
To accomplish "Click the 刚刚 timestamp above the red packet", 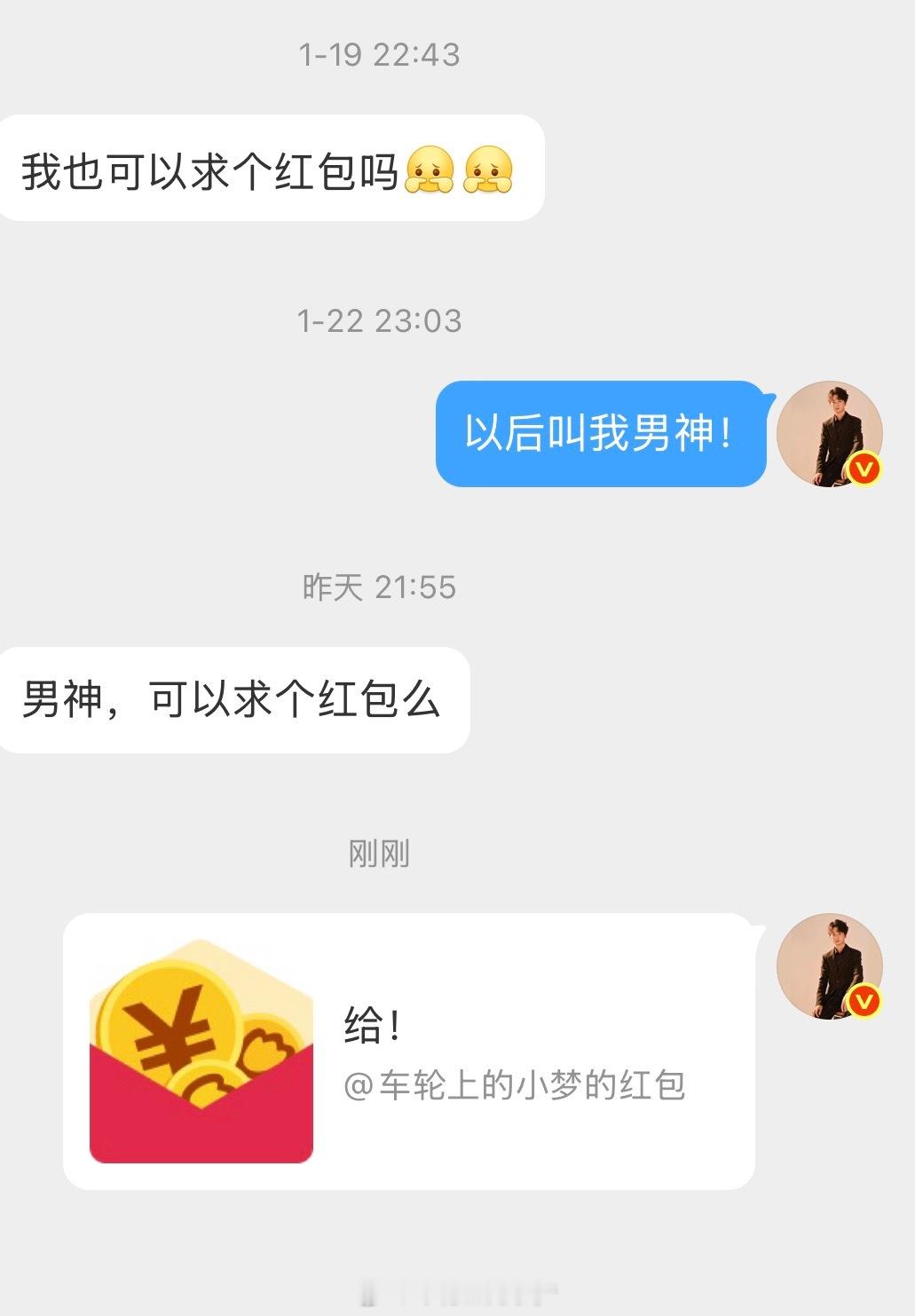I will pyautogui.click(x=377, y=855).
